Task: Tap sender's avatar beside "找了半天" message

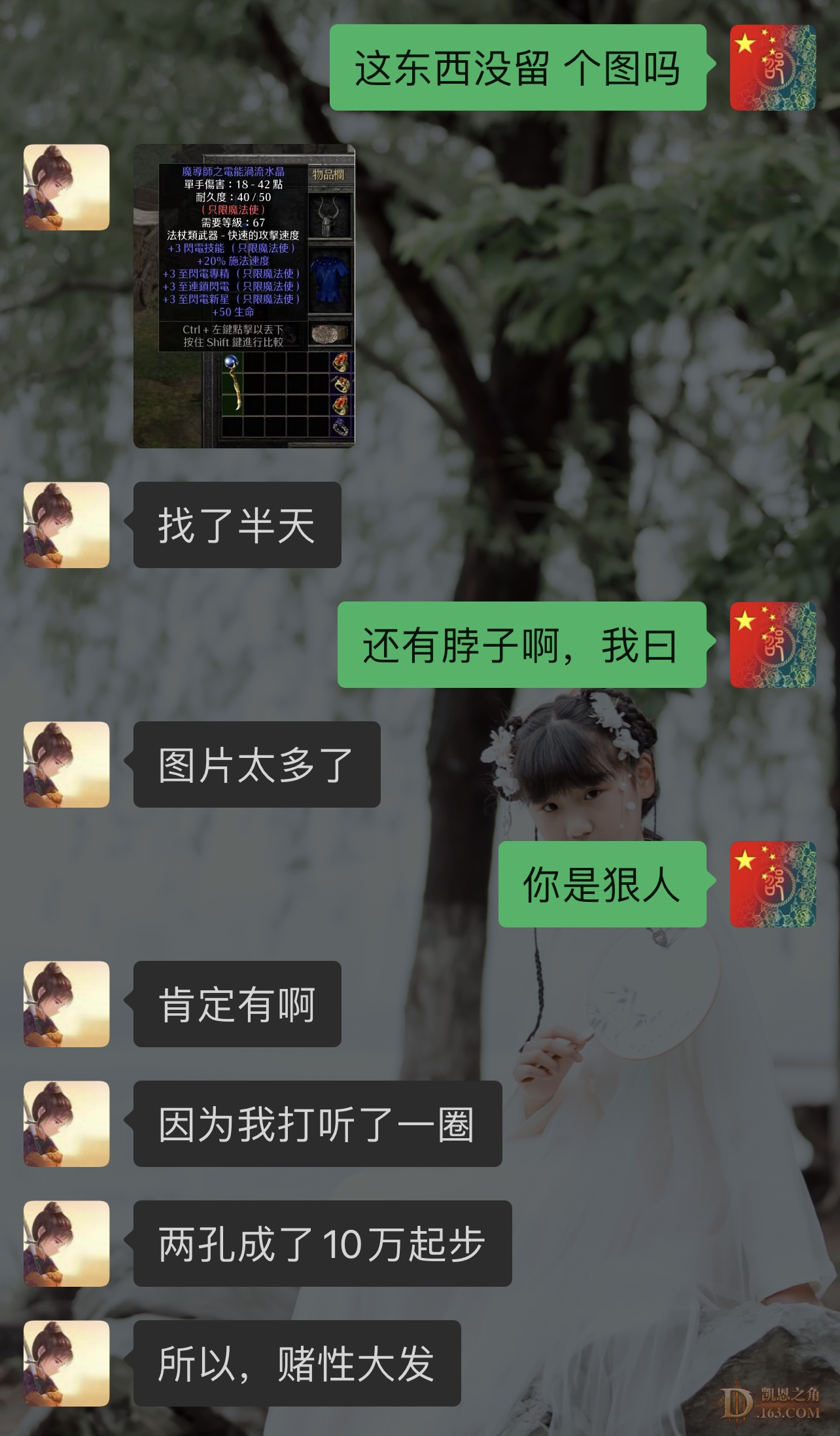Action: (x=67, y=525)
